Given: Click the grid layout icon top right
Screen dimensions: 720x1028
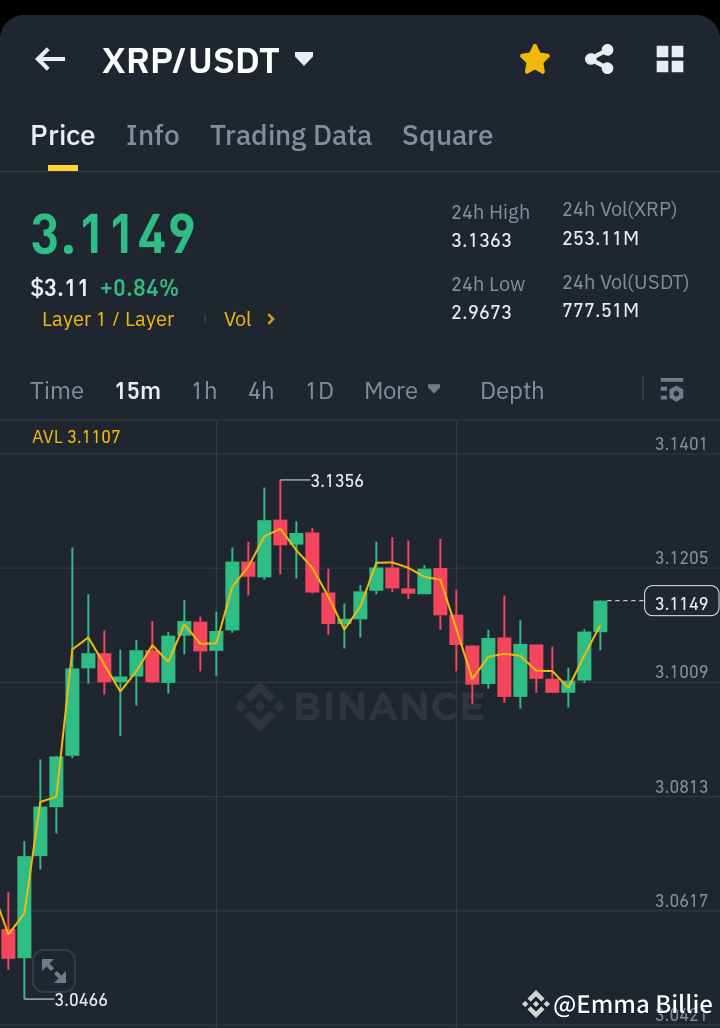Looking at the screenshot, I should [668, 59].
